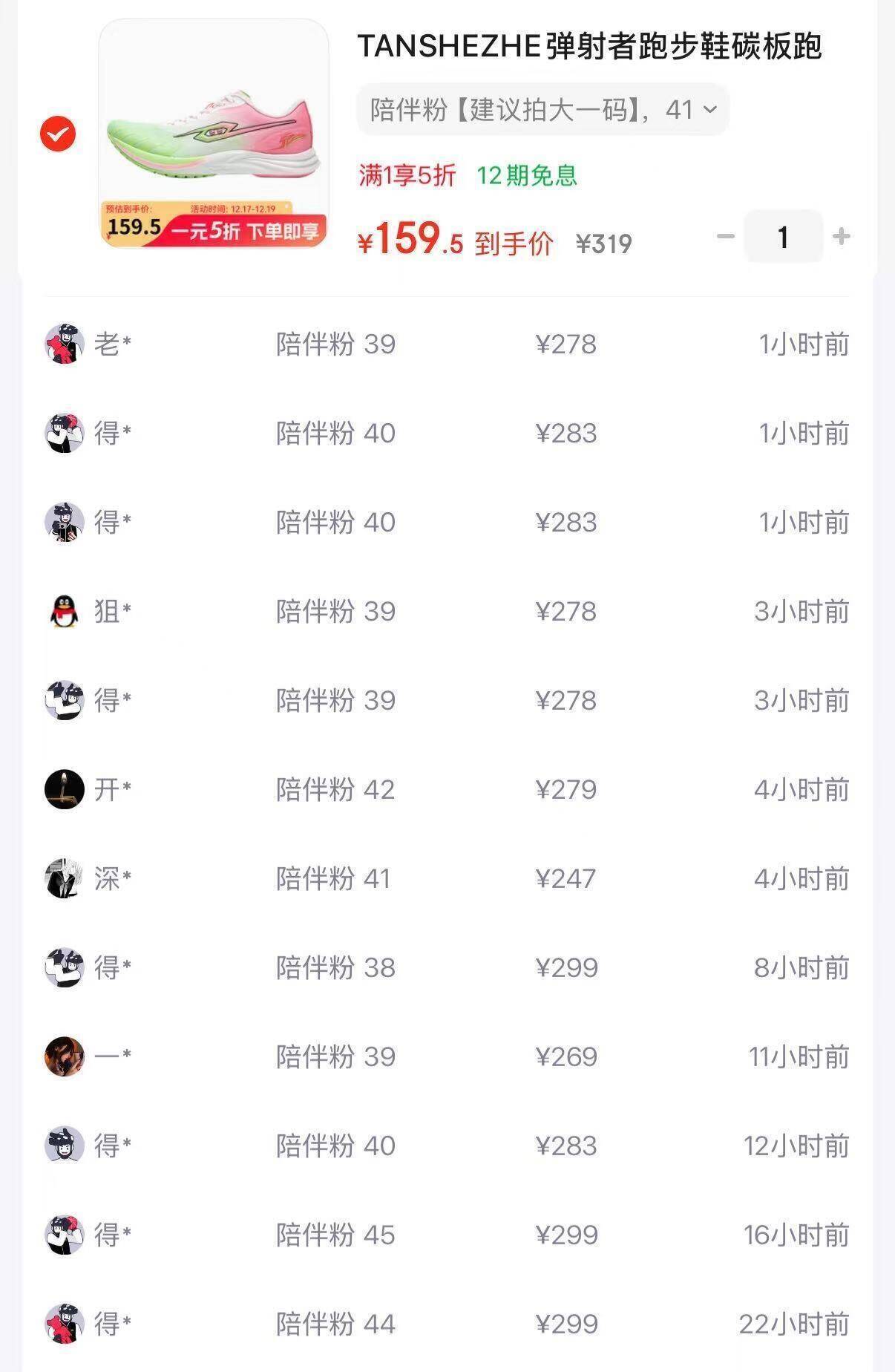Viewport: 895px width, 1372px height.
Task: Decrease quantity with the minus button
Action: pos(725,237)
